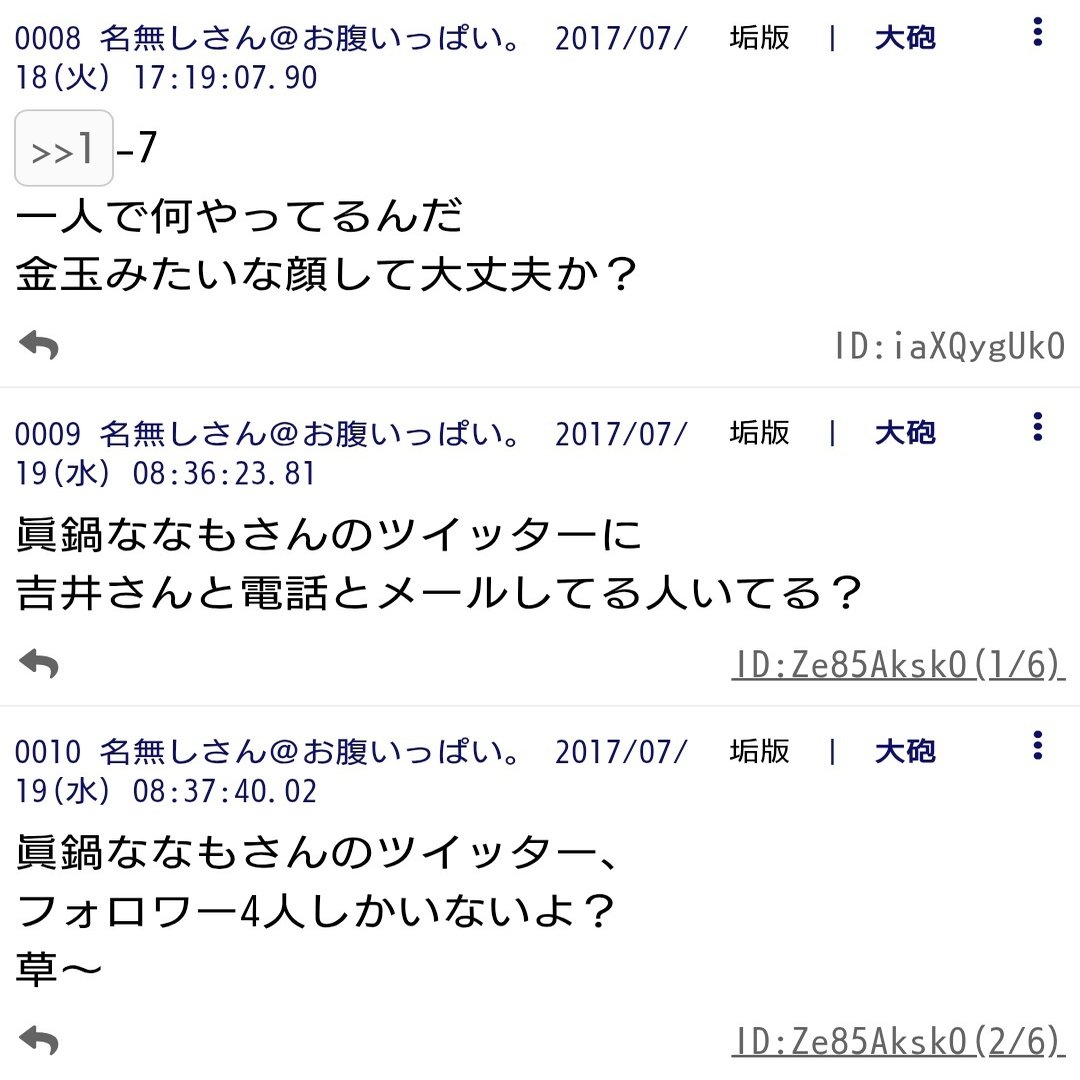Open ID:Ze85Aksk0(1/6) link
Viewport: 1080px width, 1080px height.
898,664
